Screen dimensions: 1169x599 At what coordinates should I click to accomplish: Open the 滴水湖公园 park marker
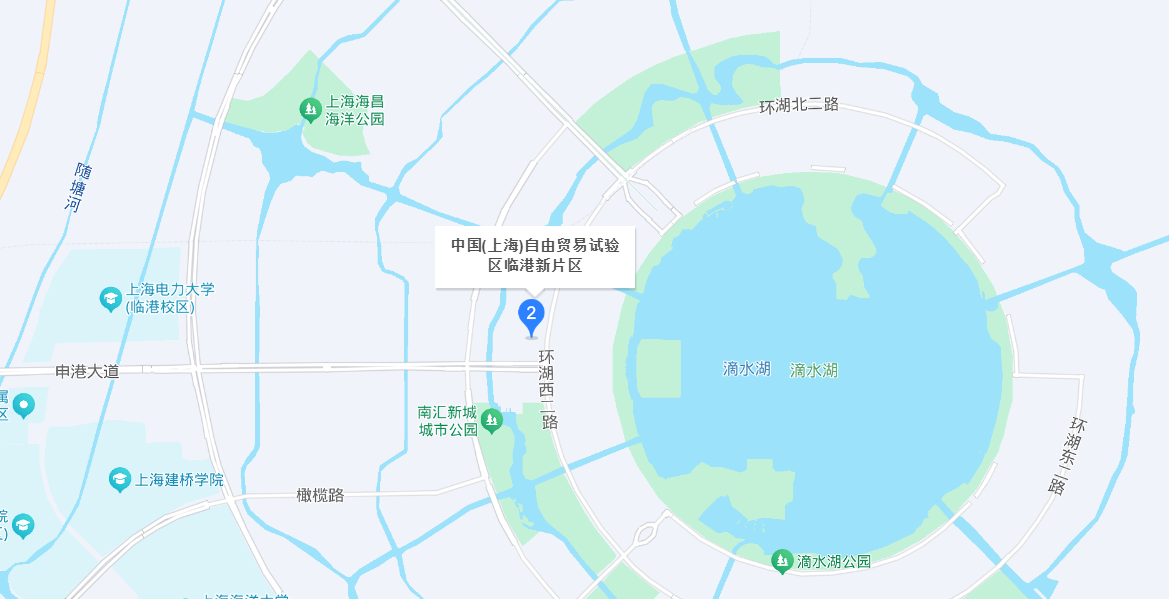(782, 561)
